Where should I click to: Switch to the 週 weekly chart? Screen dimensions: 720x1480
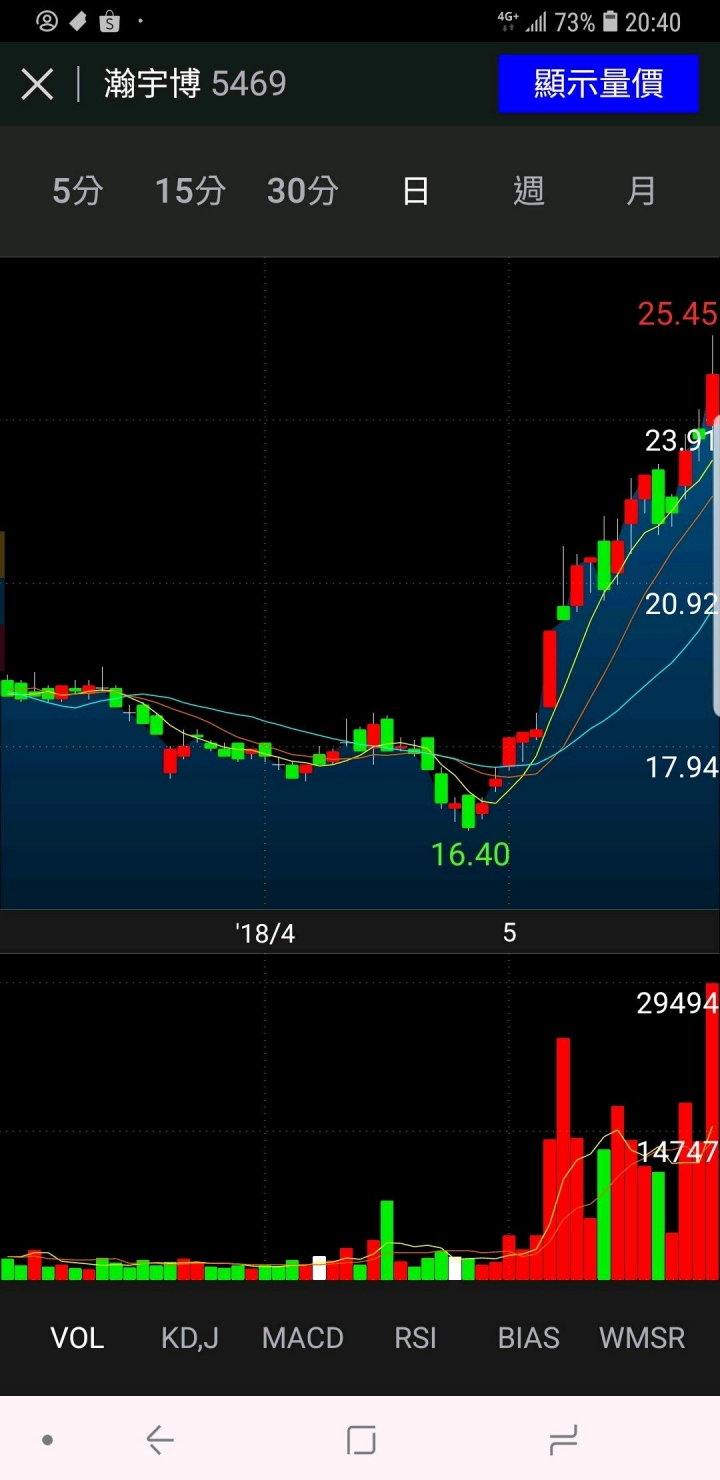point(529,190)
